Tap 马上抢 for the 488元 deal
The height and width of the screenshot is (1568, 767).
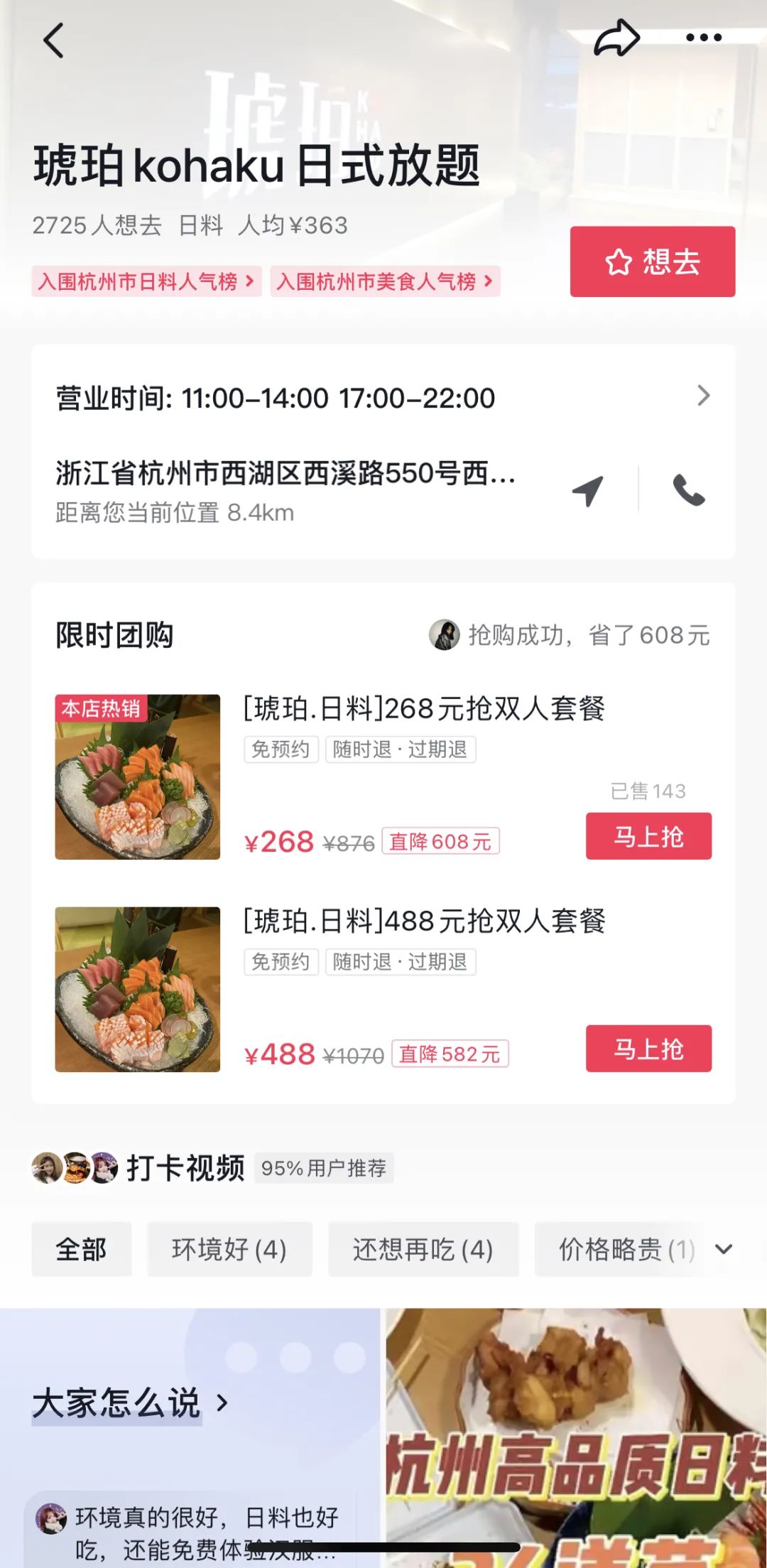pyautogui.click(x=648, y=1048)
